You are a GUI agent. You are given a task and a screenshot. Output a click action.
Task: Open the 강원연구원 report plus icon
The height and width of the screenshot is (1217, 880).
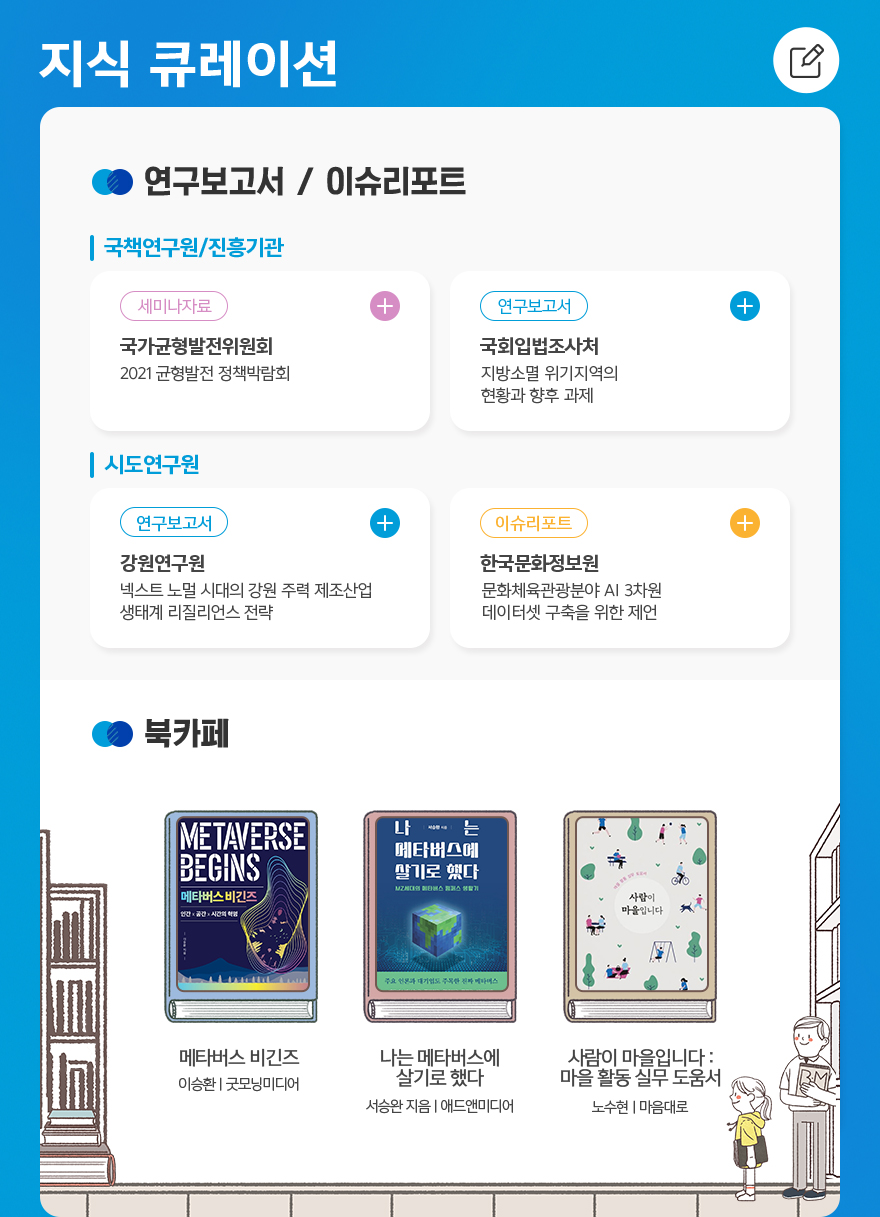tap(385, 523)
